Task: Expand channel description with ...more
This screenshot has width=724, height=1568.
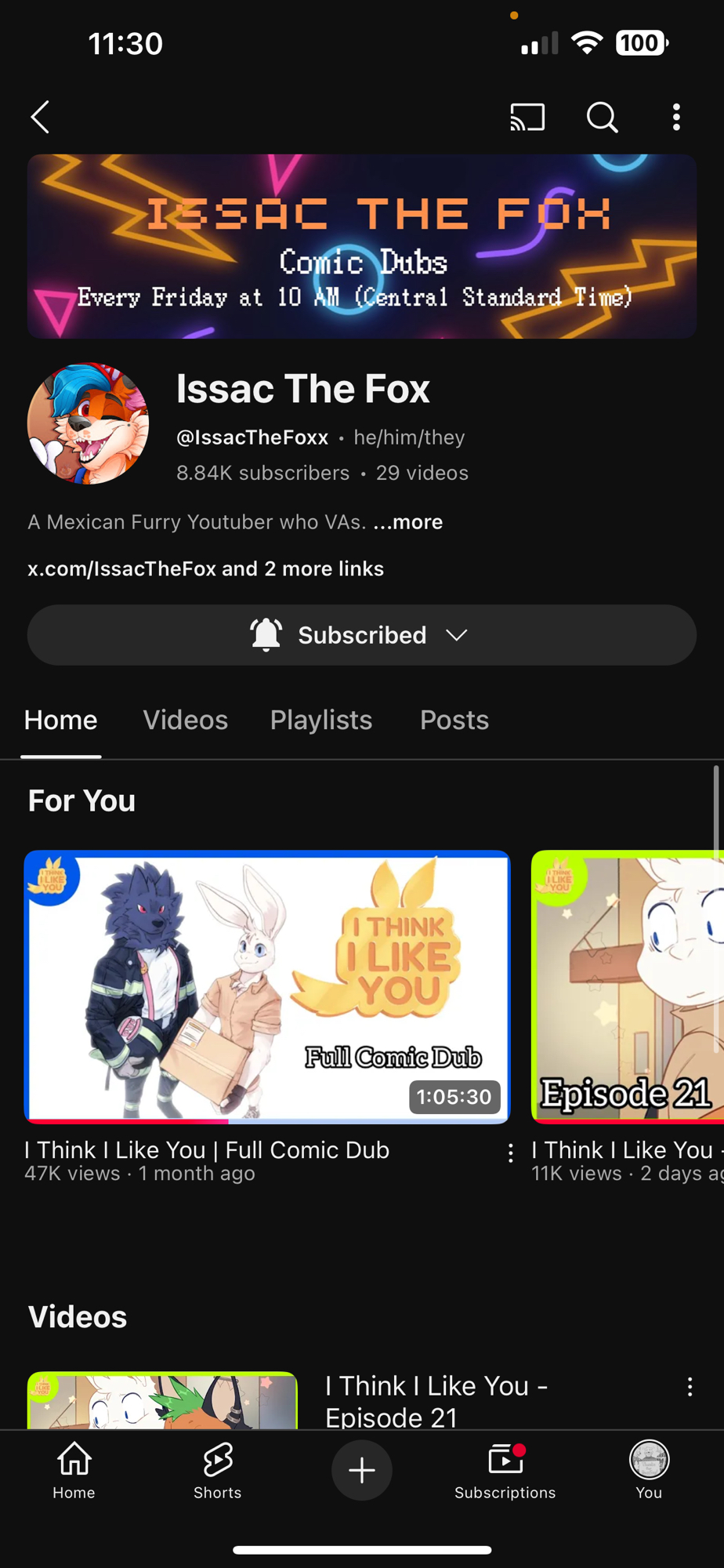Action: pos(408,522)
